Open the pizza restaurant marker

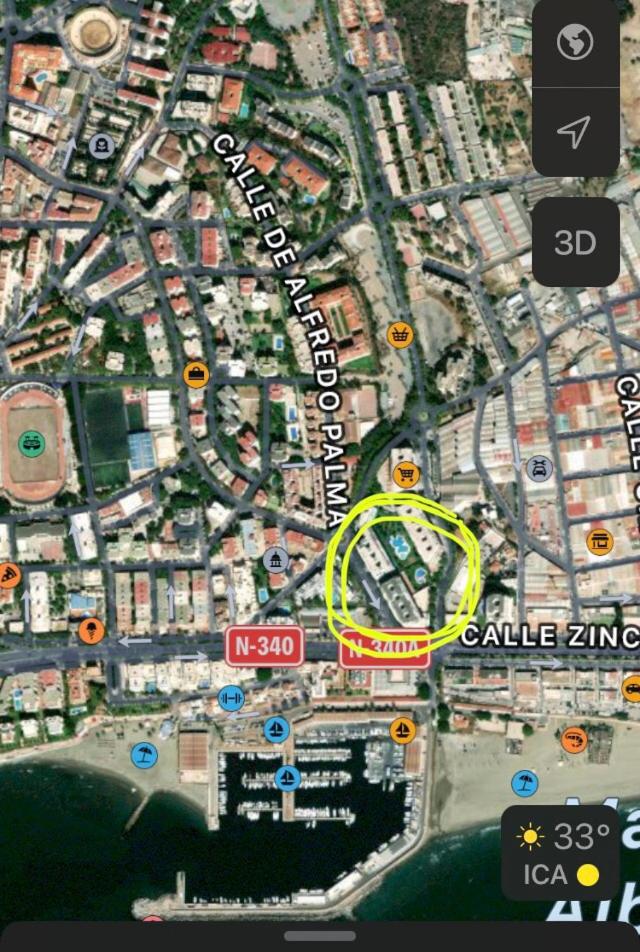pyautogui.click(x=8, y=574)
